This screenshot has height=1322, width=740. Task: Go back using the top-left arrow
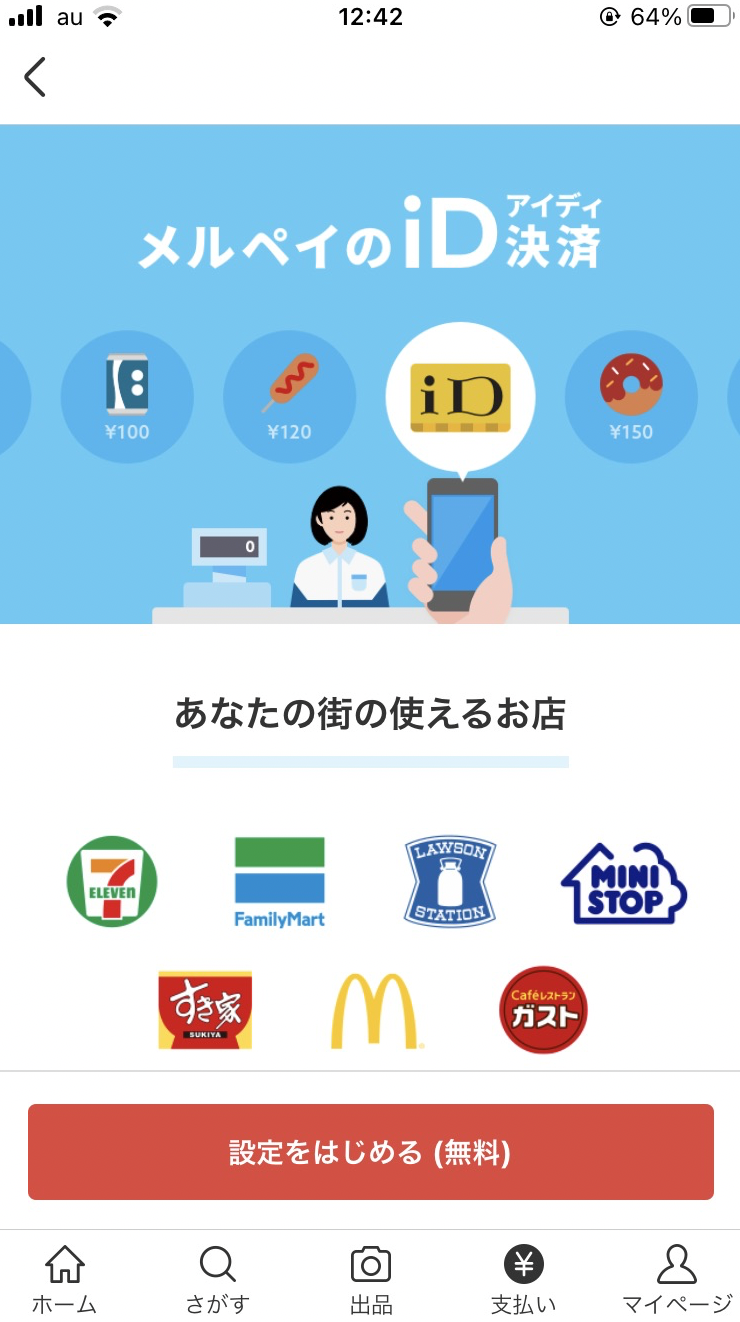[x=35, y=77]
